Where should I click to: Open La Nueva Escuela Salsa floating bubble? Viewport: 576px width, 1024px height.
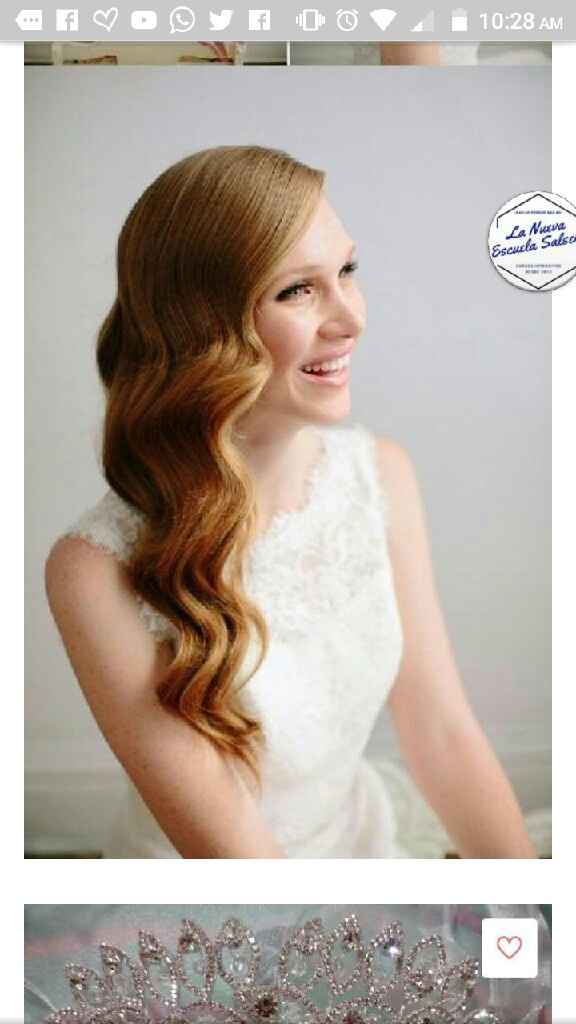(x=532, y=240)
